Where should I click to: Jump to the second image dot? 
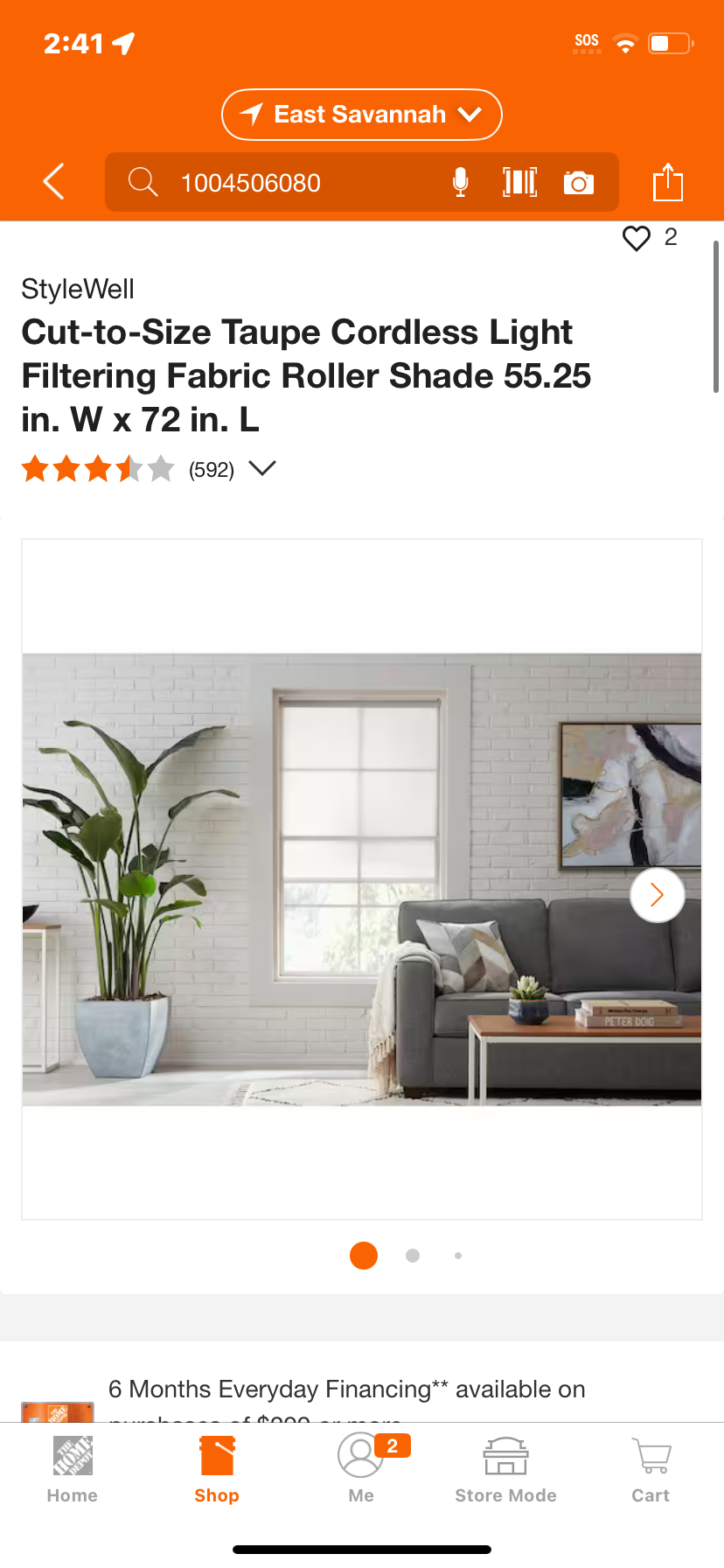413,1256
